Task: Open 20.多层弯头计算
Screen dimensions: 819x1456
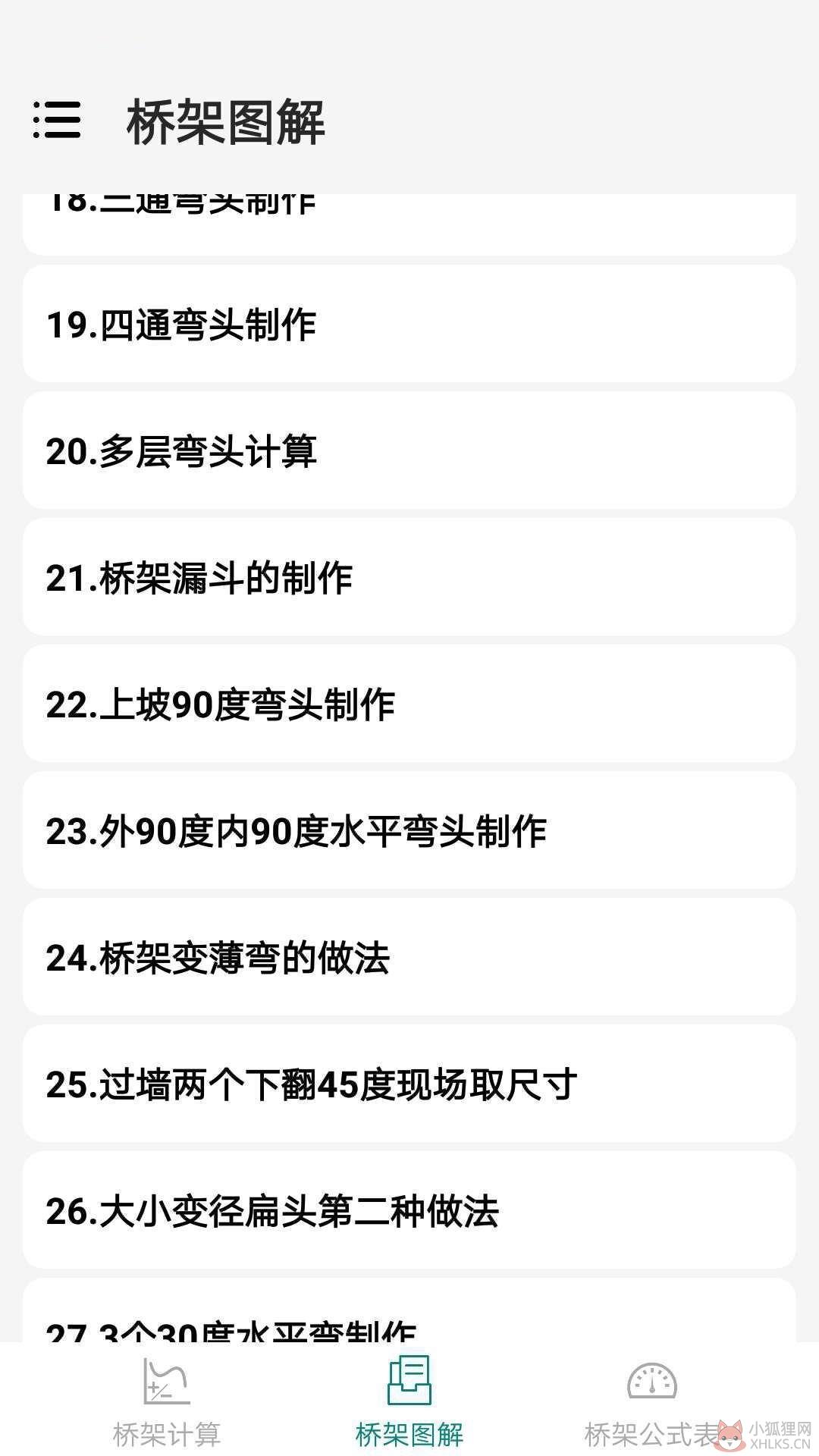Action: 409,450
